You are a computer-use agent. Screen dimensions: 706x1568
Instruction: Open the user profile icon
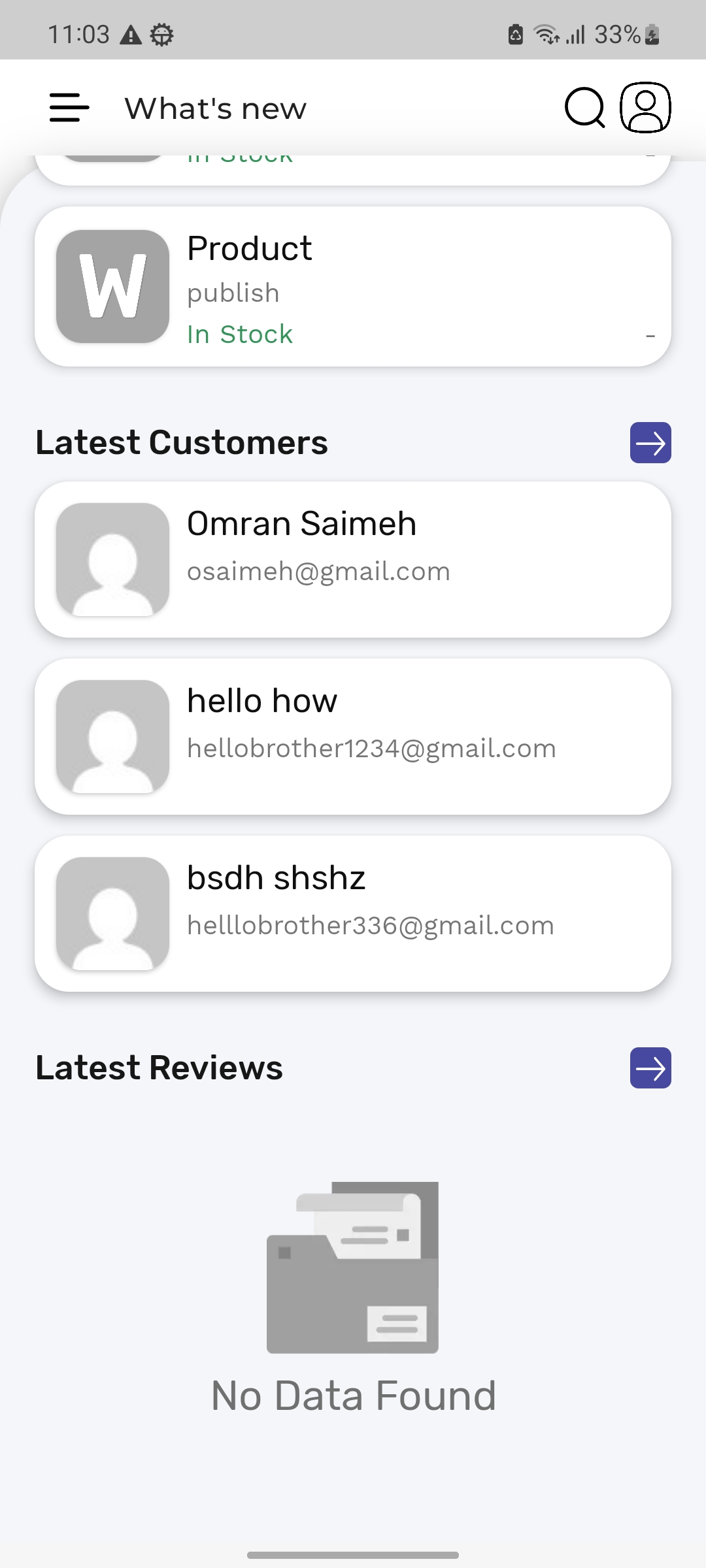645,108
